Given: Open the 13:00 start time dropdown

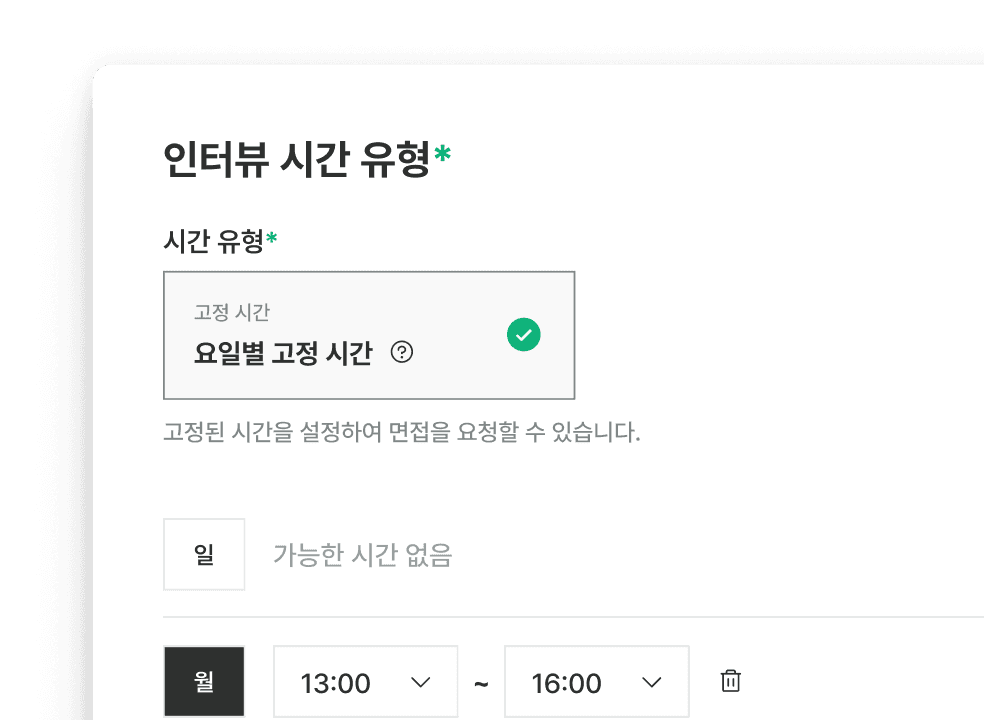Looking at the screenshot, I should click(365, 682).
